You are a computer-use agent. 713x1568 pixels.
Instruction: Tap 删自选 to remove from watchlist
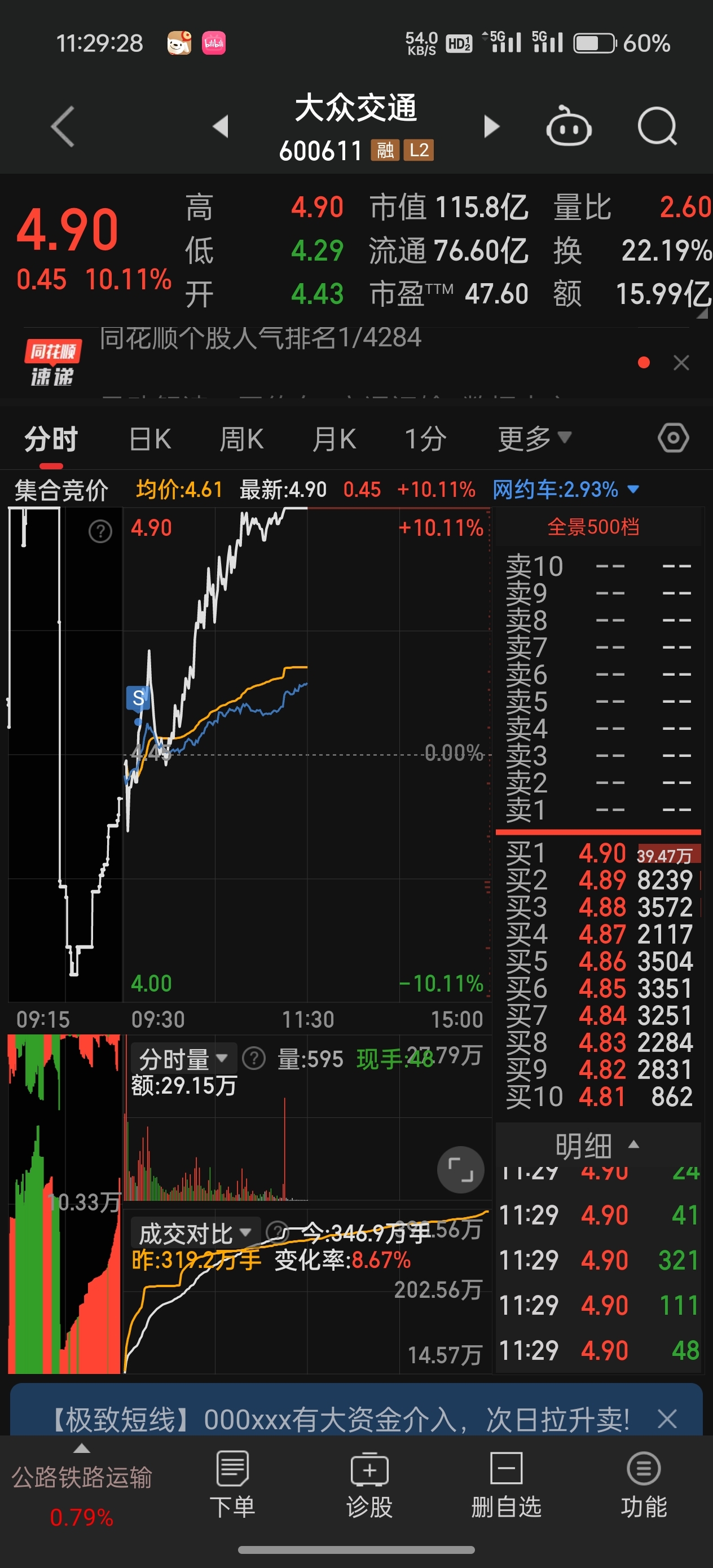[x=506, y=1484]
